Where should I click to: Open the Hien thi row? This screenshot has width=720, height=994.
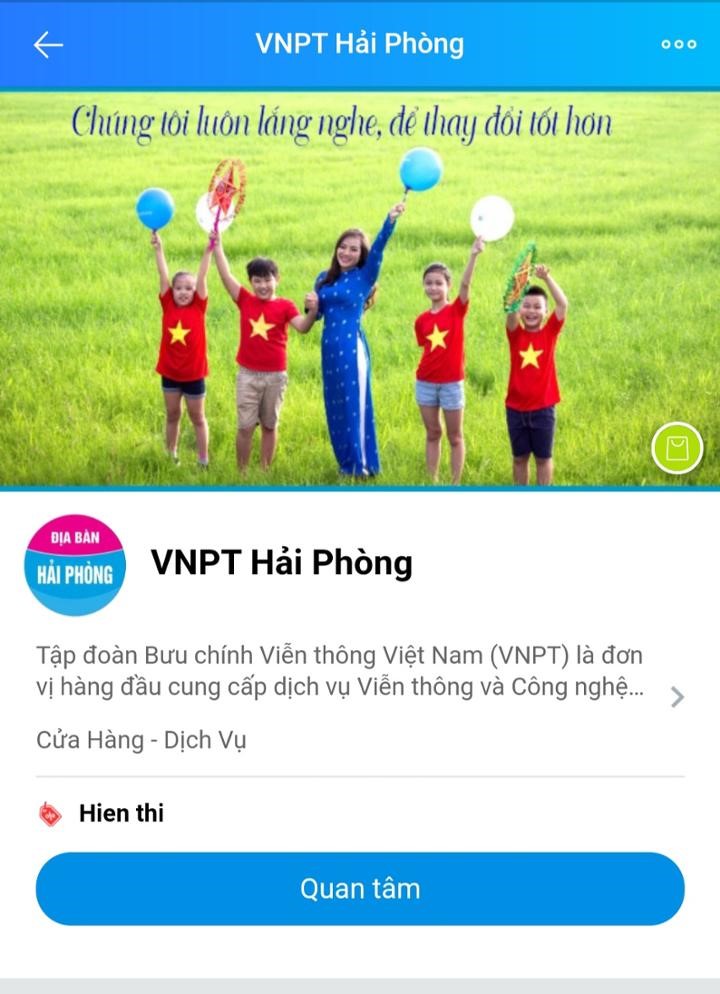pyautogui.click(x=121, y=813)
